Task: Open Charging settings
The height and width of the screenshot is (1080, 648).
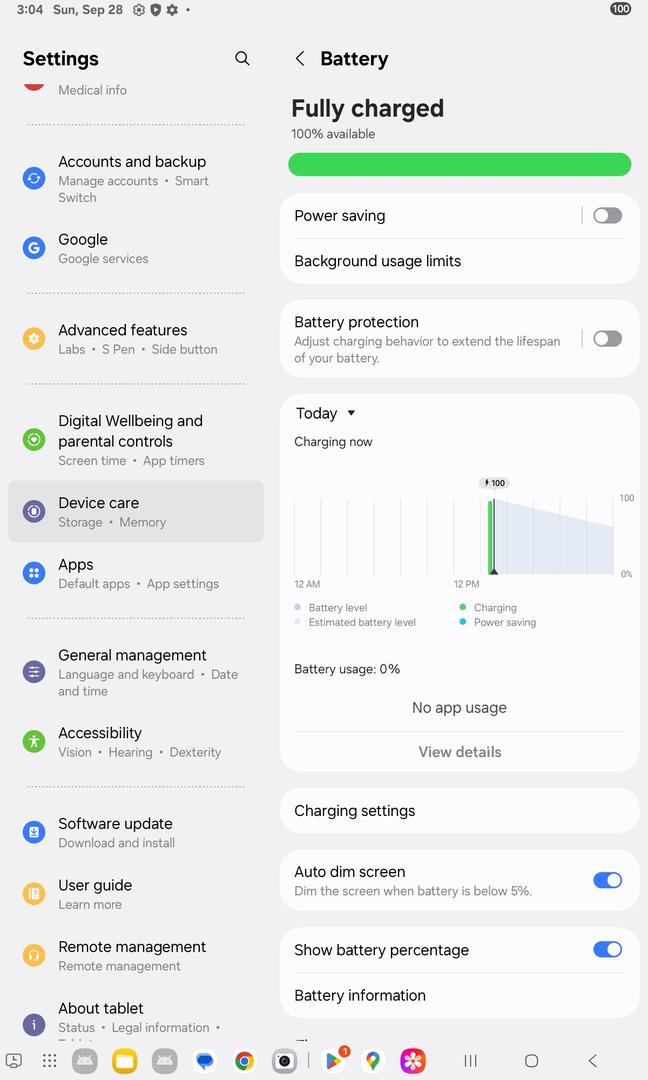Action: (459, 811)
